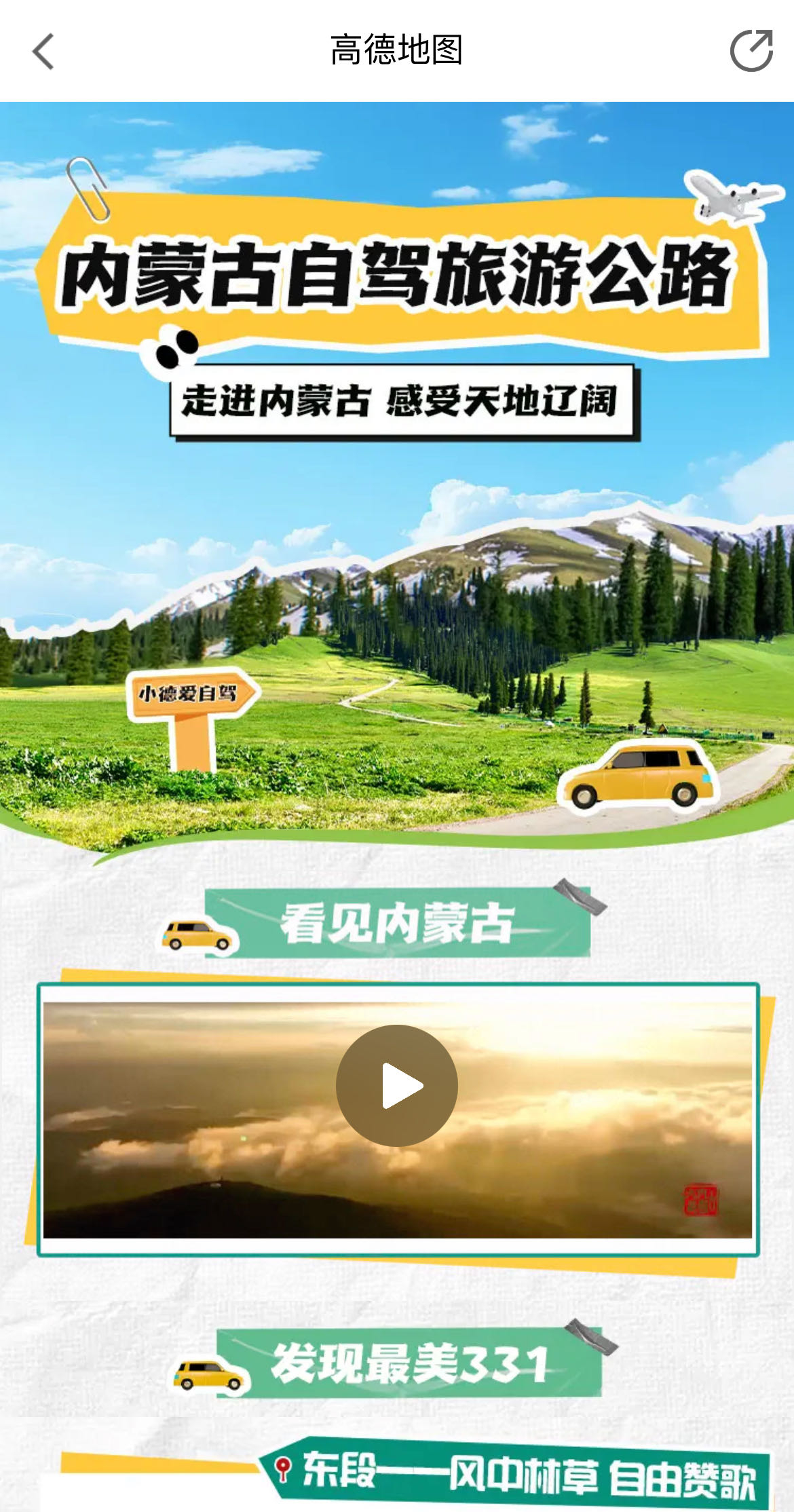Share this page via the share icon
This screenshot has width=794, height=1512.
pos(751,51)
